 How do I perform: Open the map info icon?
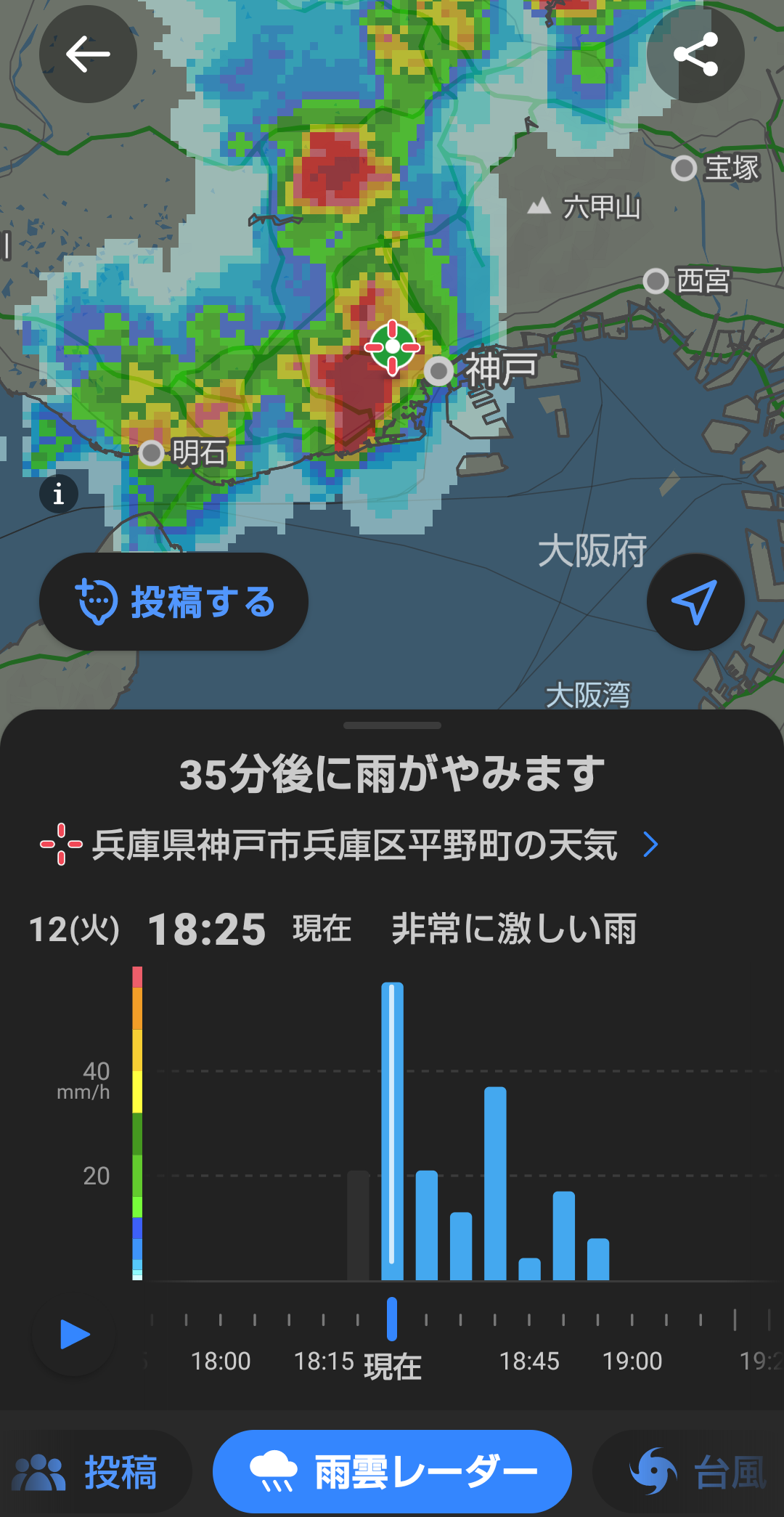[x=59, y=495]
